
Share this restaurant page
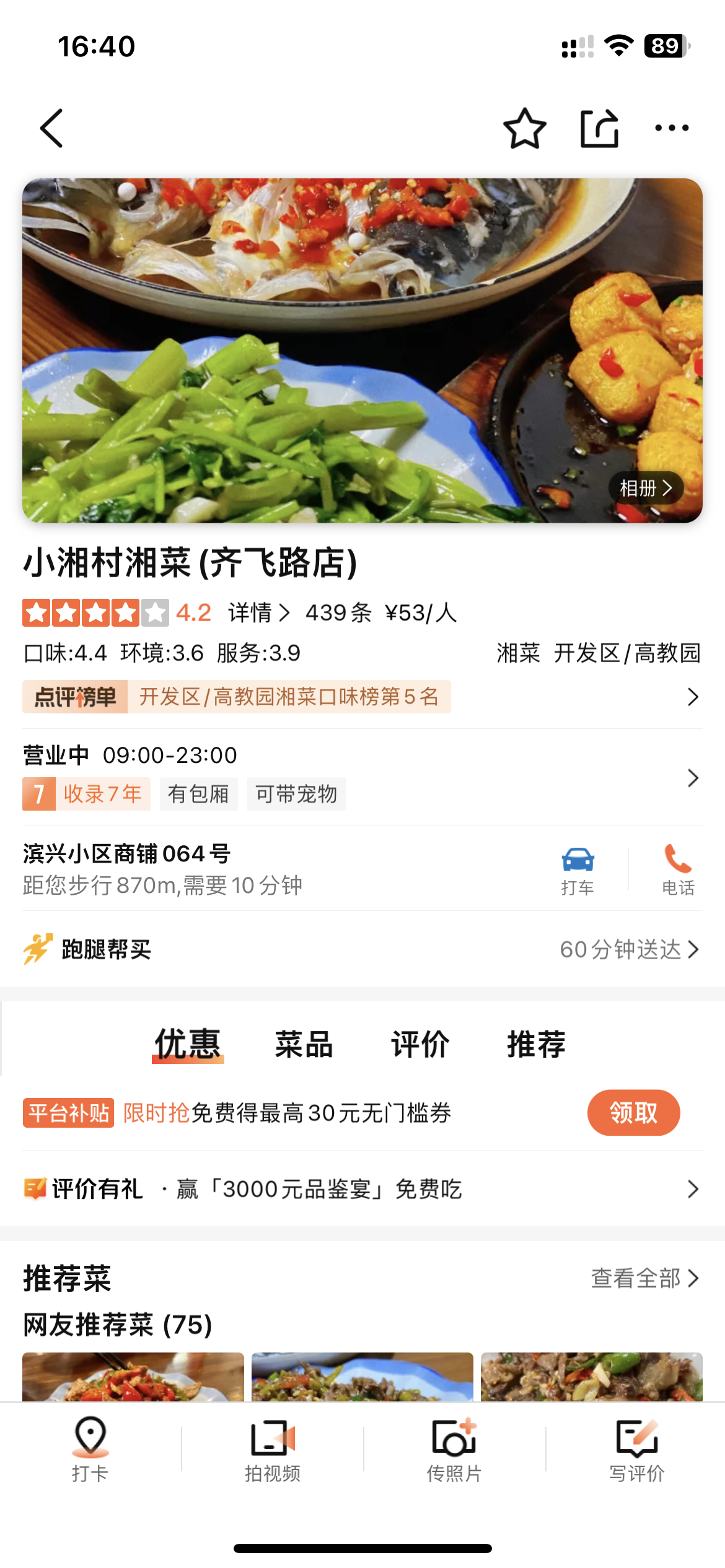click(x=599, y=129)
